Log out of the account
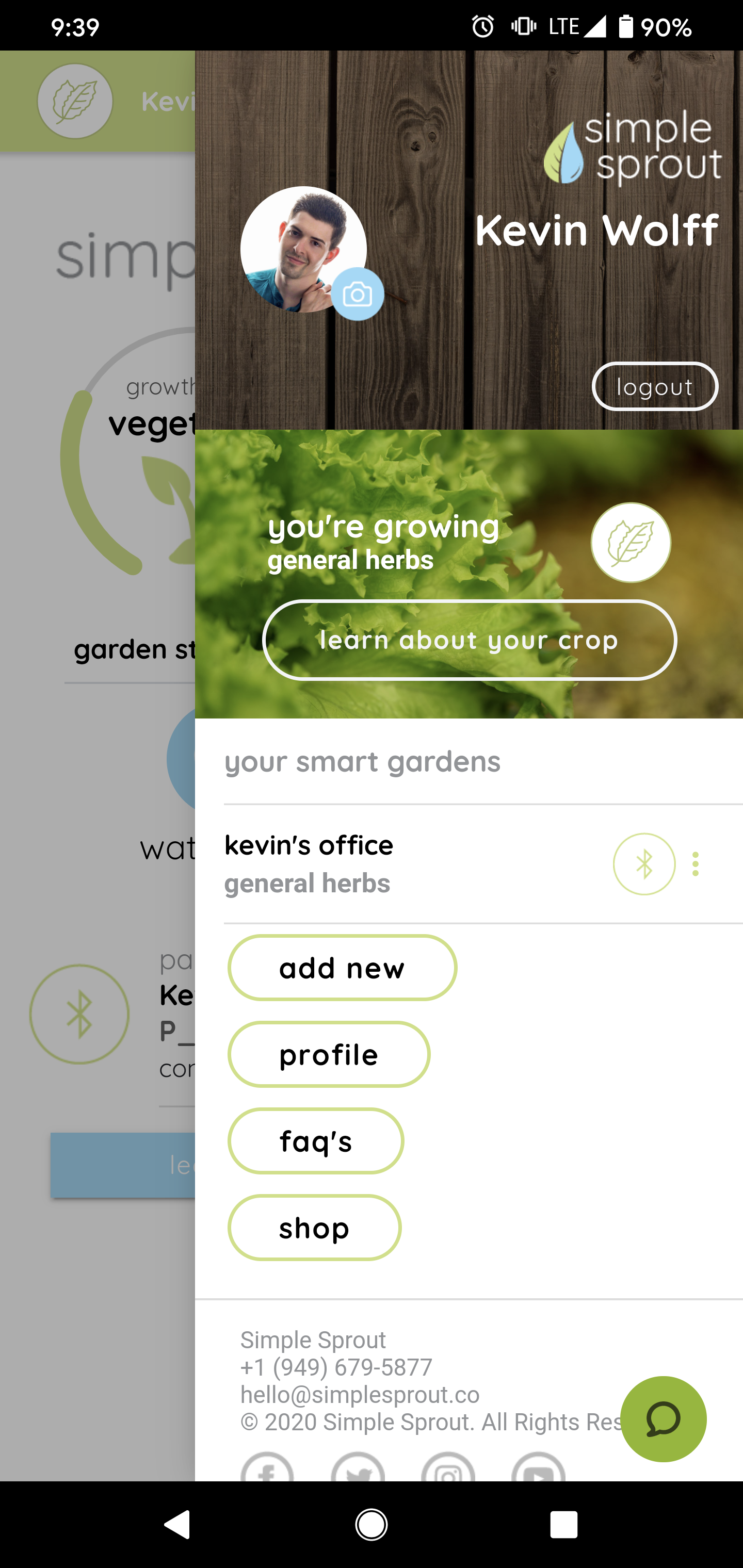Image resolution: width=743 pixels, height=1568 pixels. pyautogui.click(x=655, y=386)
